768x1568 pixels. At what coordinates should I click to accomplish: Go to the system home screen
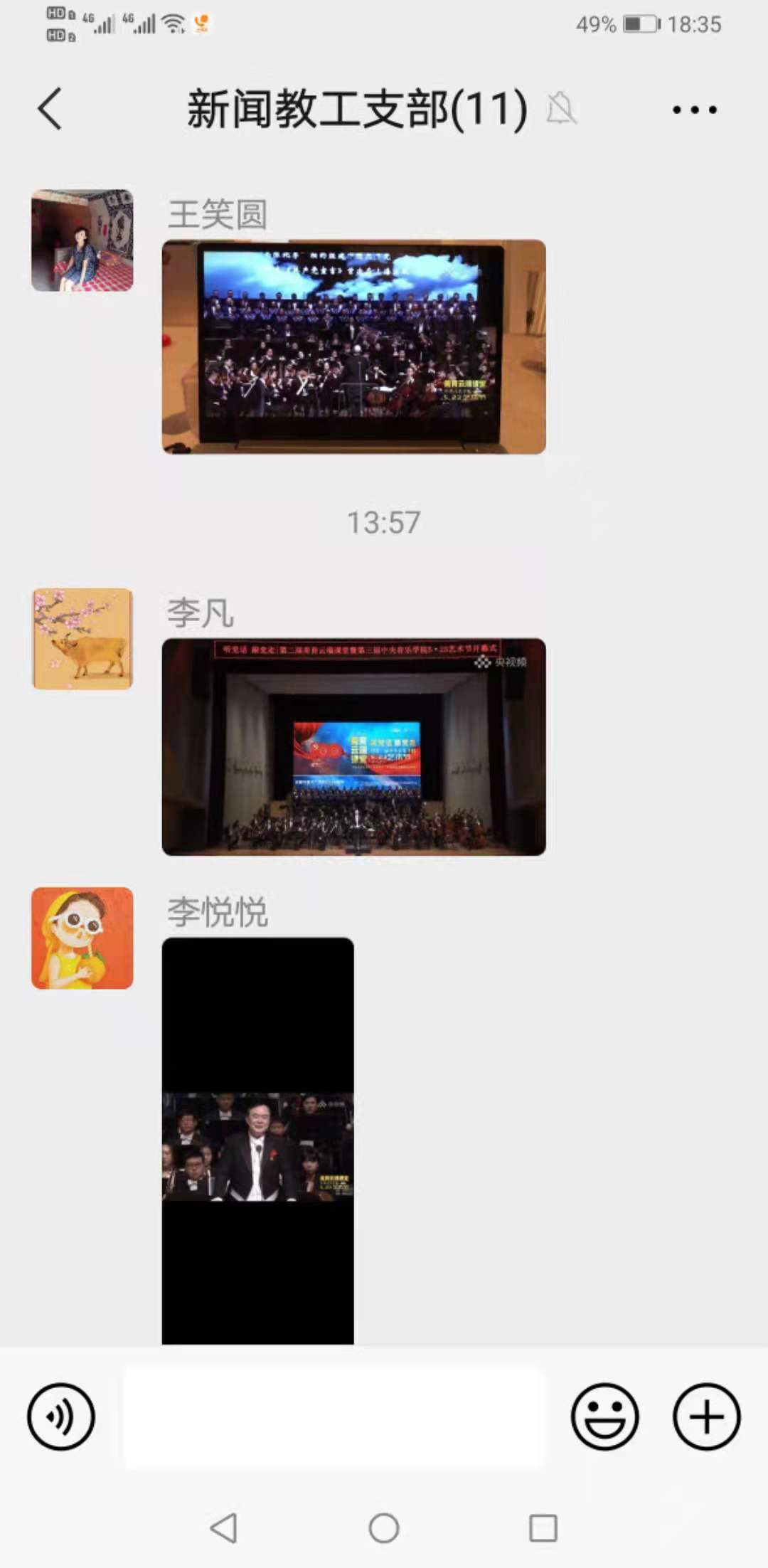[384, 1527]
